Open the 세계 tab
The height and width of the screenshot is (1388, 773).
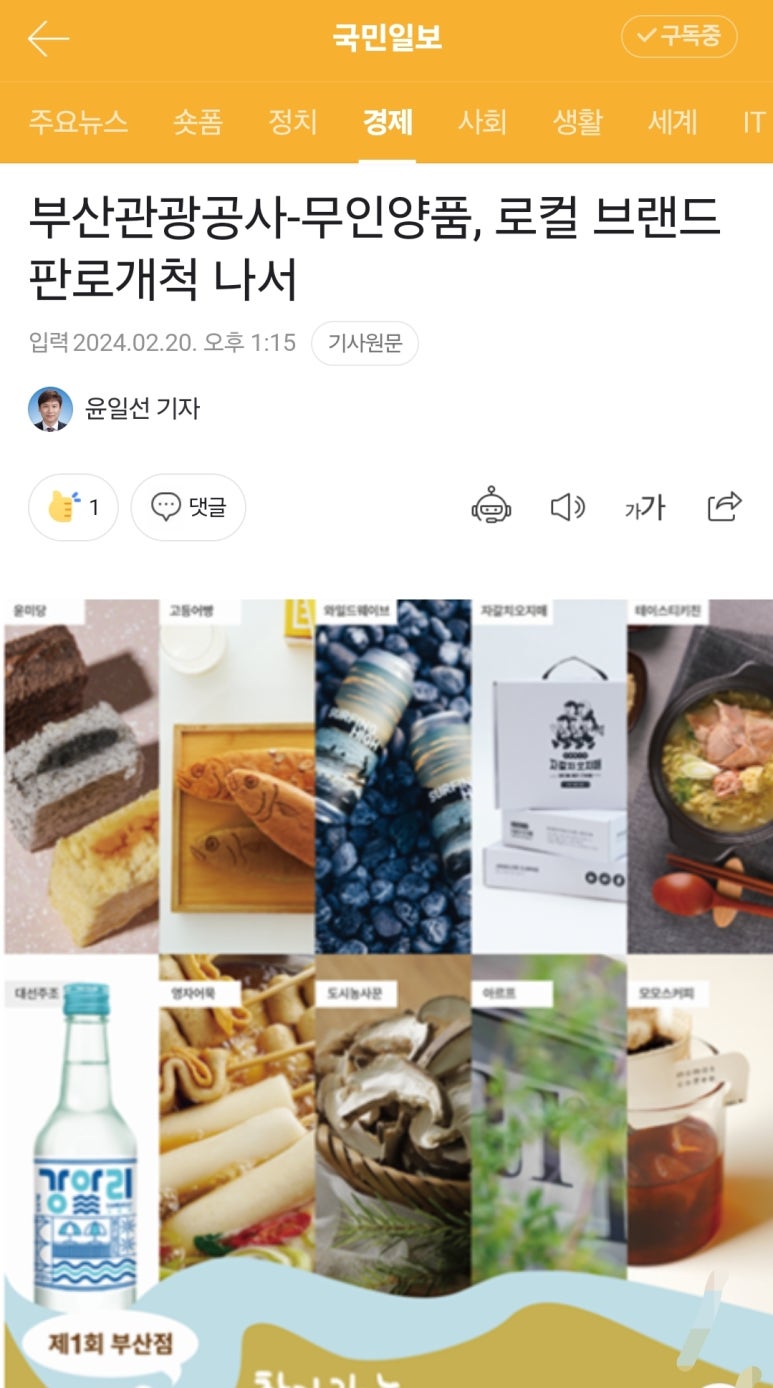pyautogui.click(x=673, y=122)
